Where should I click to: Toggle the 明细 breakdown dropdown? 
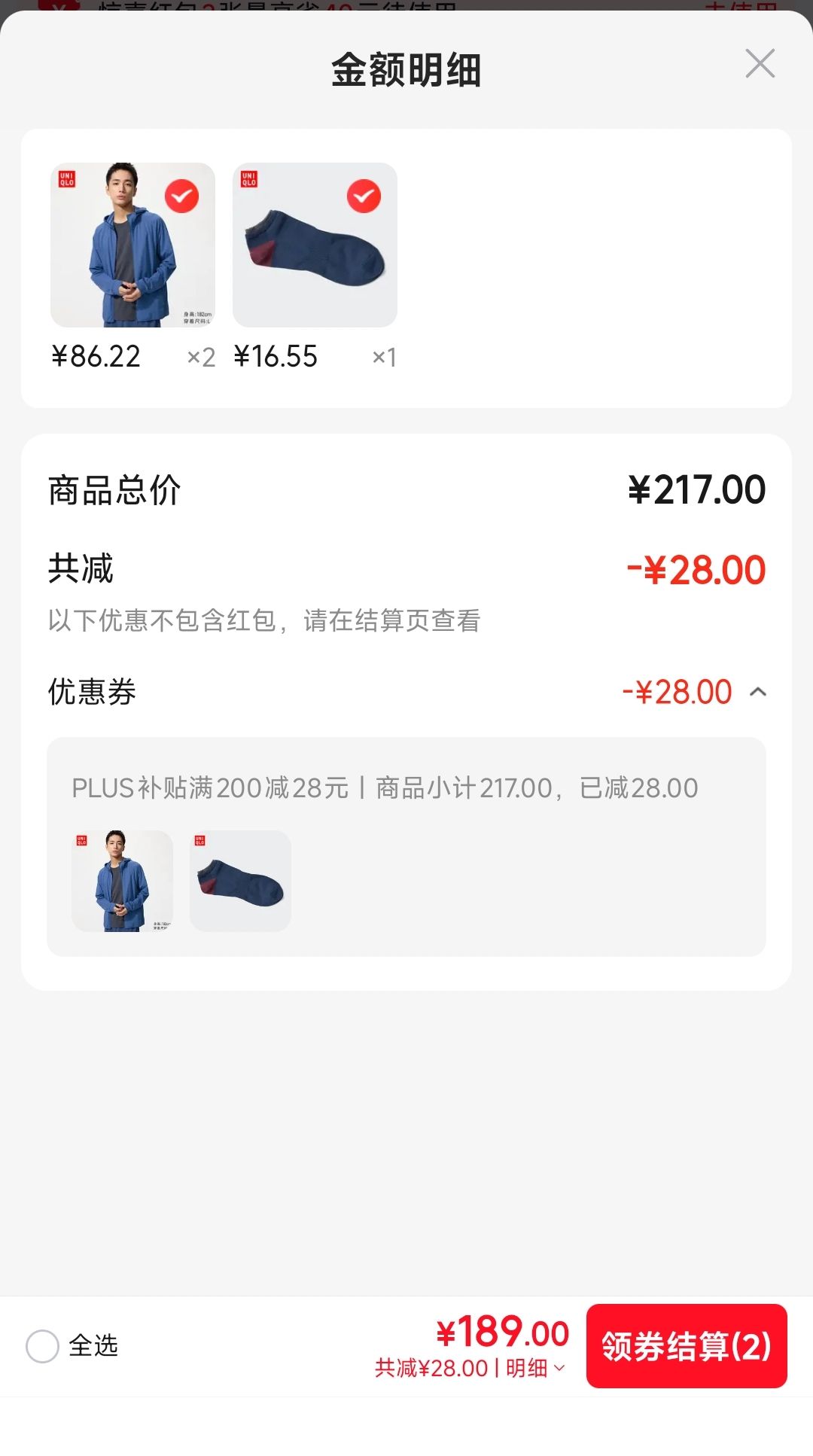pos(535,1368)
